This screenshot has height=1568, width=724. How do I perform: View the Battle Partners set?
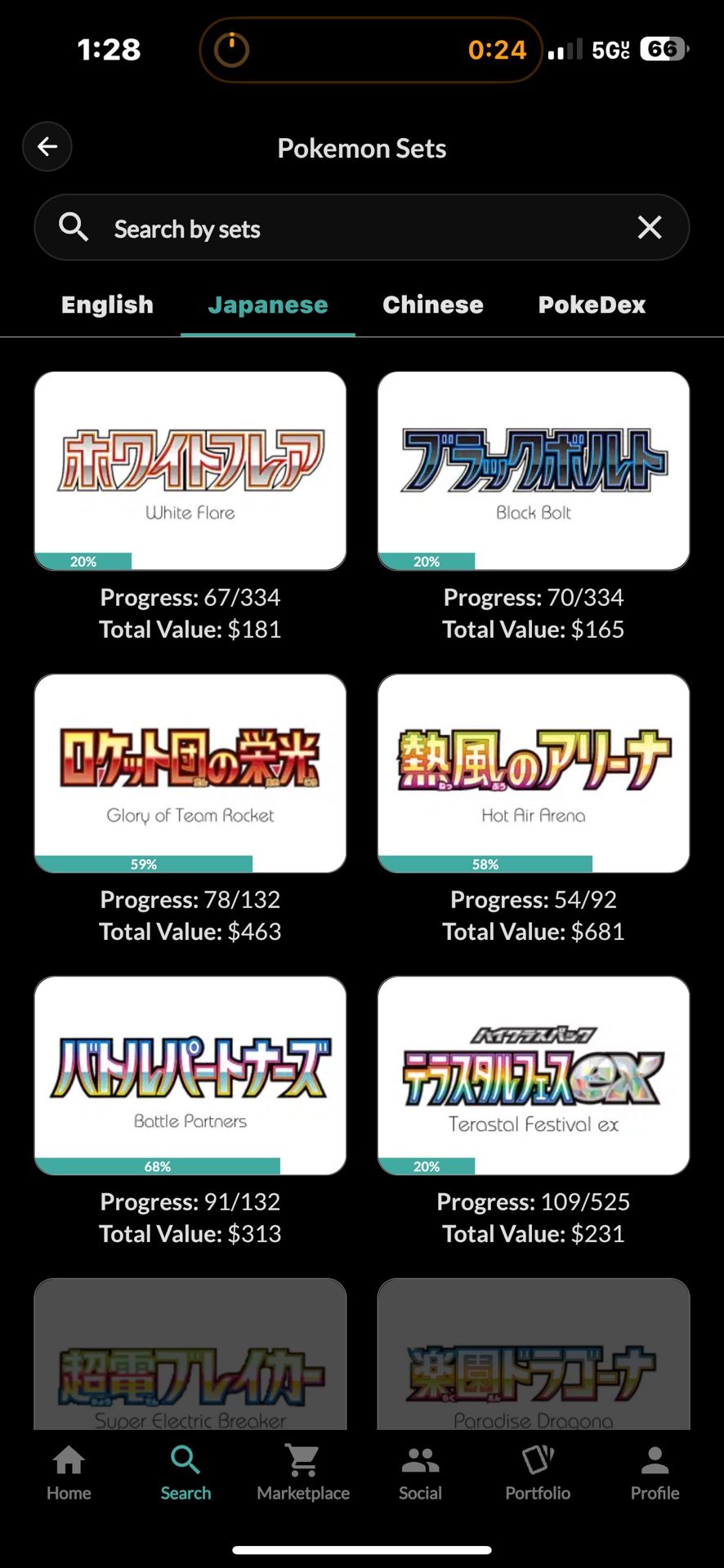190,1075
